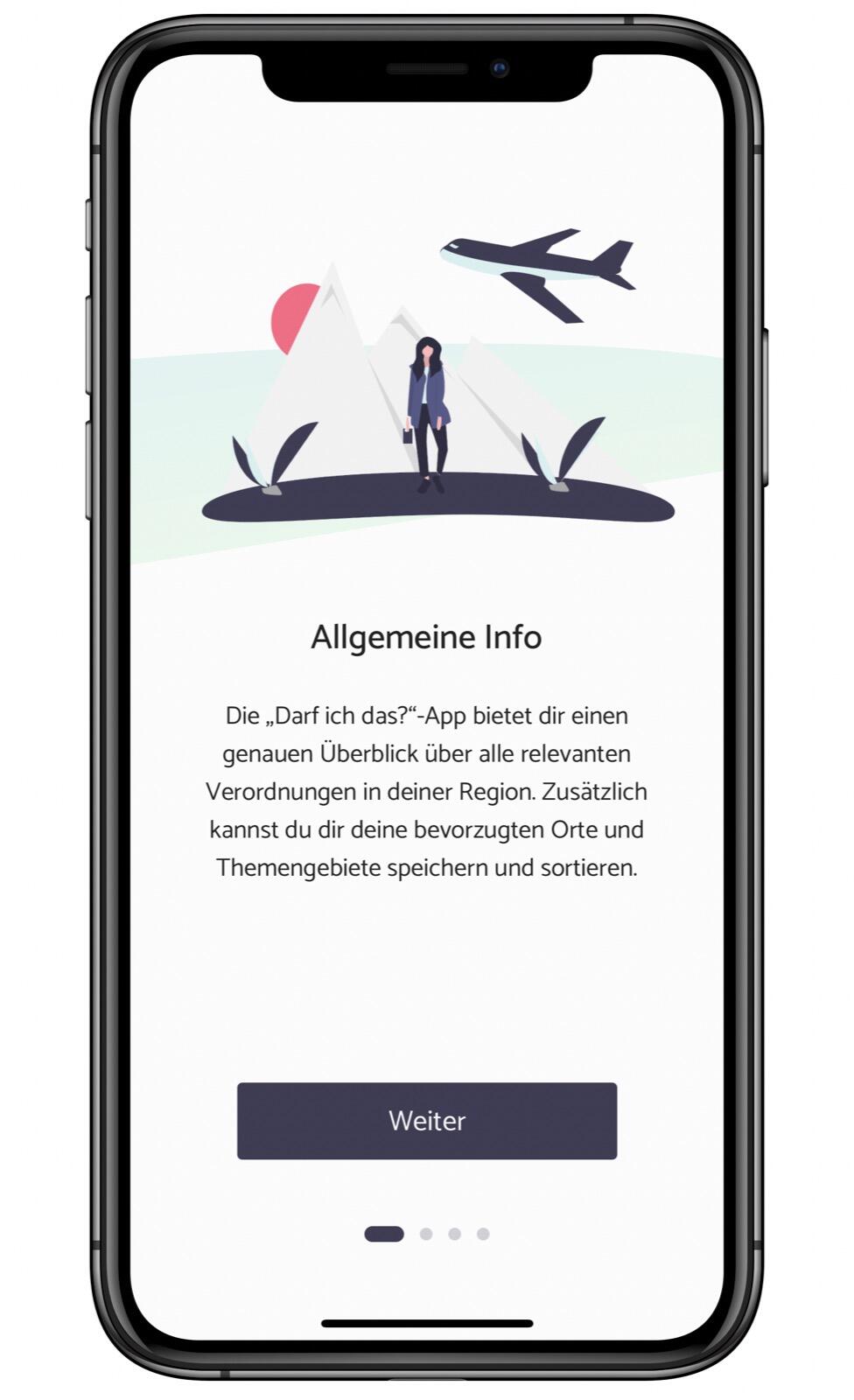Viewport: 854px width, 1400px height.
Task: Go to the last page indicator dot
Action: pos(483,1234)
